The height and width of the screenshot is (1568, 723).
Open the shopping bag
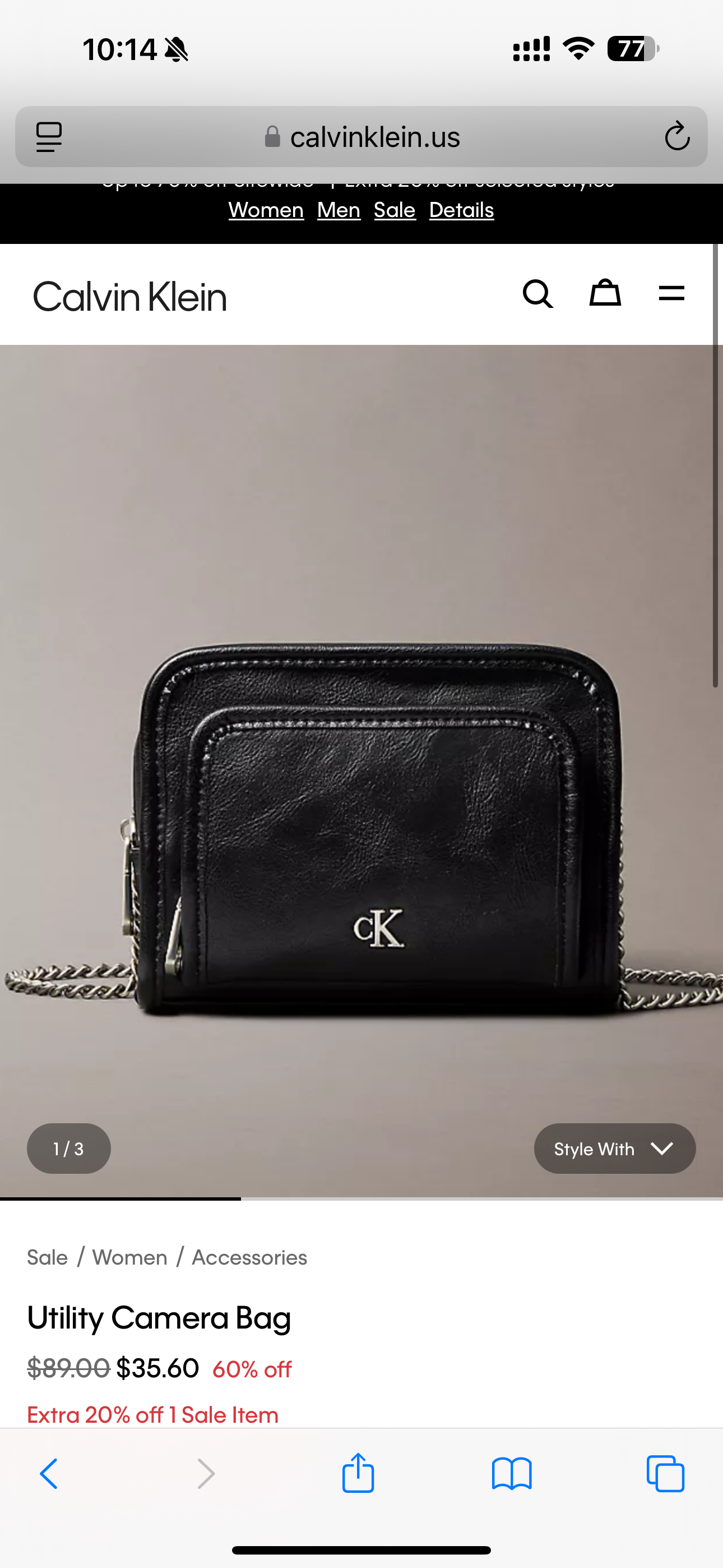coord(605,293)
